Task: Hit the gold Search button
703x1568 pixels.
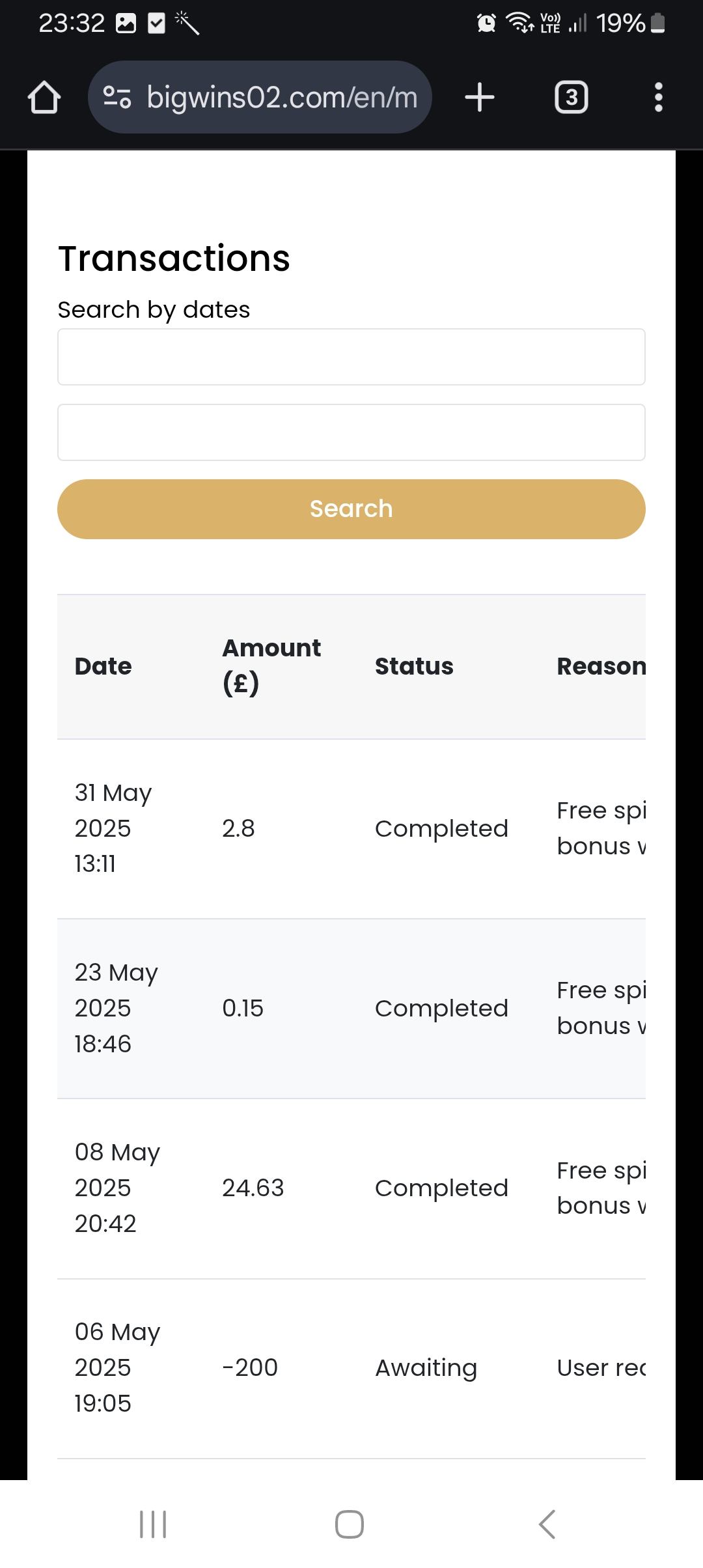Action: [x=351, y=509]
